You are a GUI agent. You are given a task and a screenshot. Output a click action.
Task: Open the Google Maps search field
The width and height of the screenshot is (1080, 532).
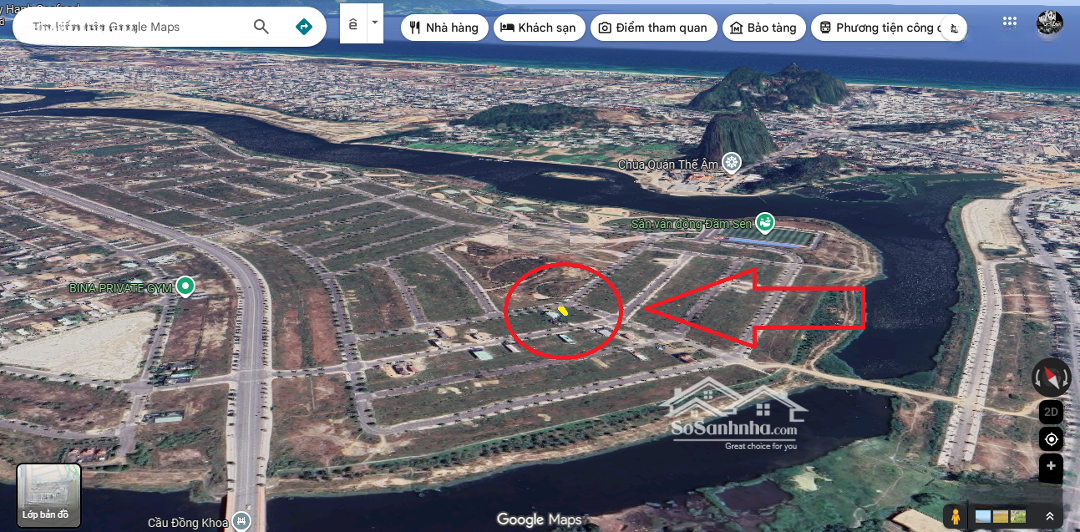[130, 27]
